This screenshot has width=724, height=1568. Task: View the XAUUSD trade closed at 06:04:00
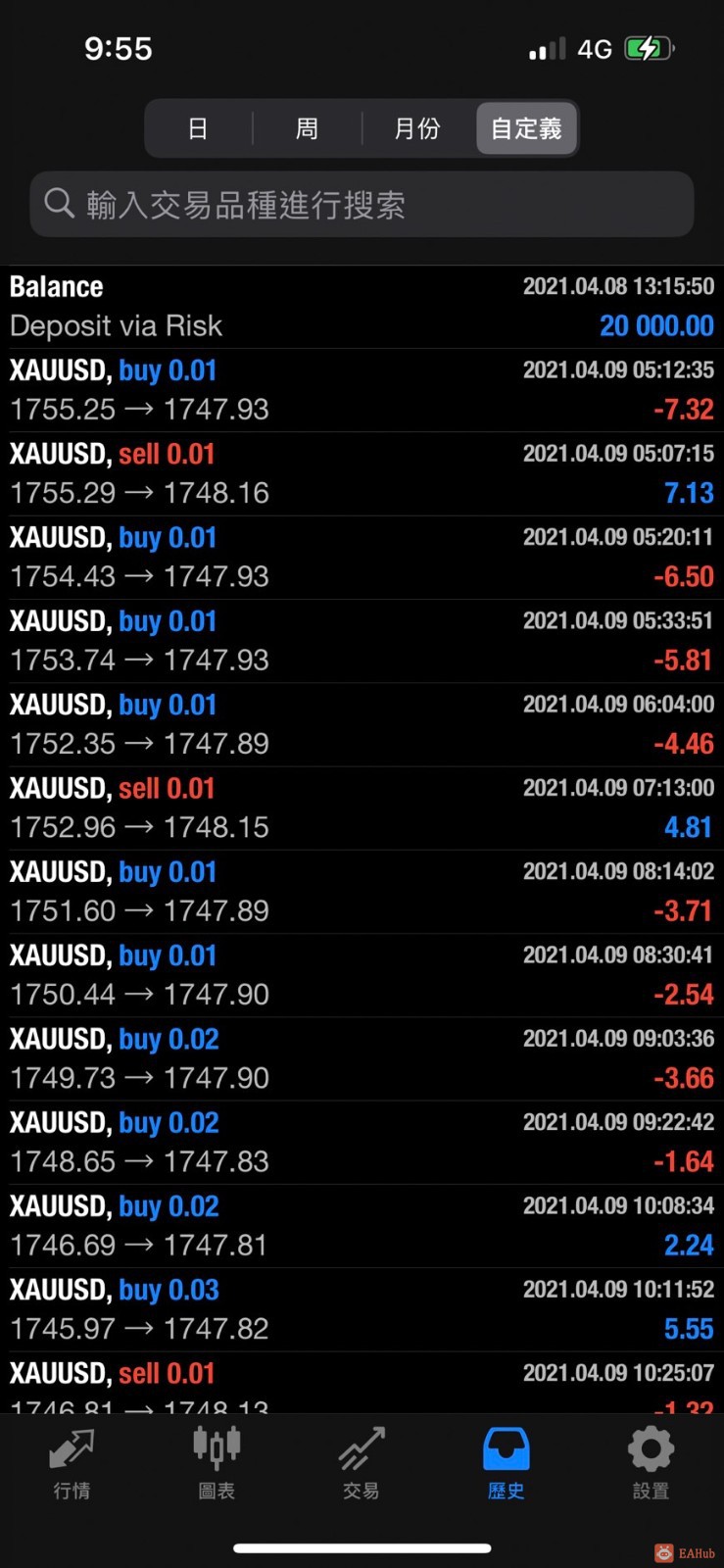point(362,724)
